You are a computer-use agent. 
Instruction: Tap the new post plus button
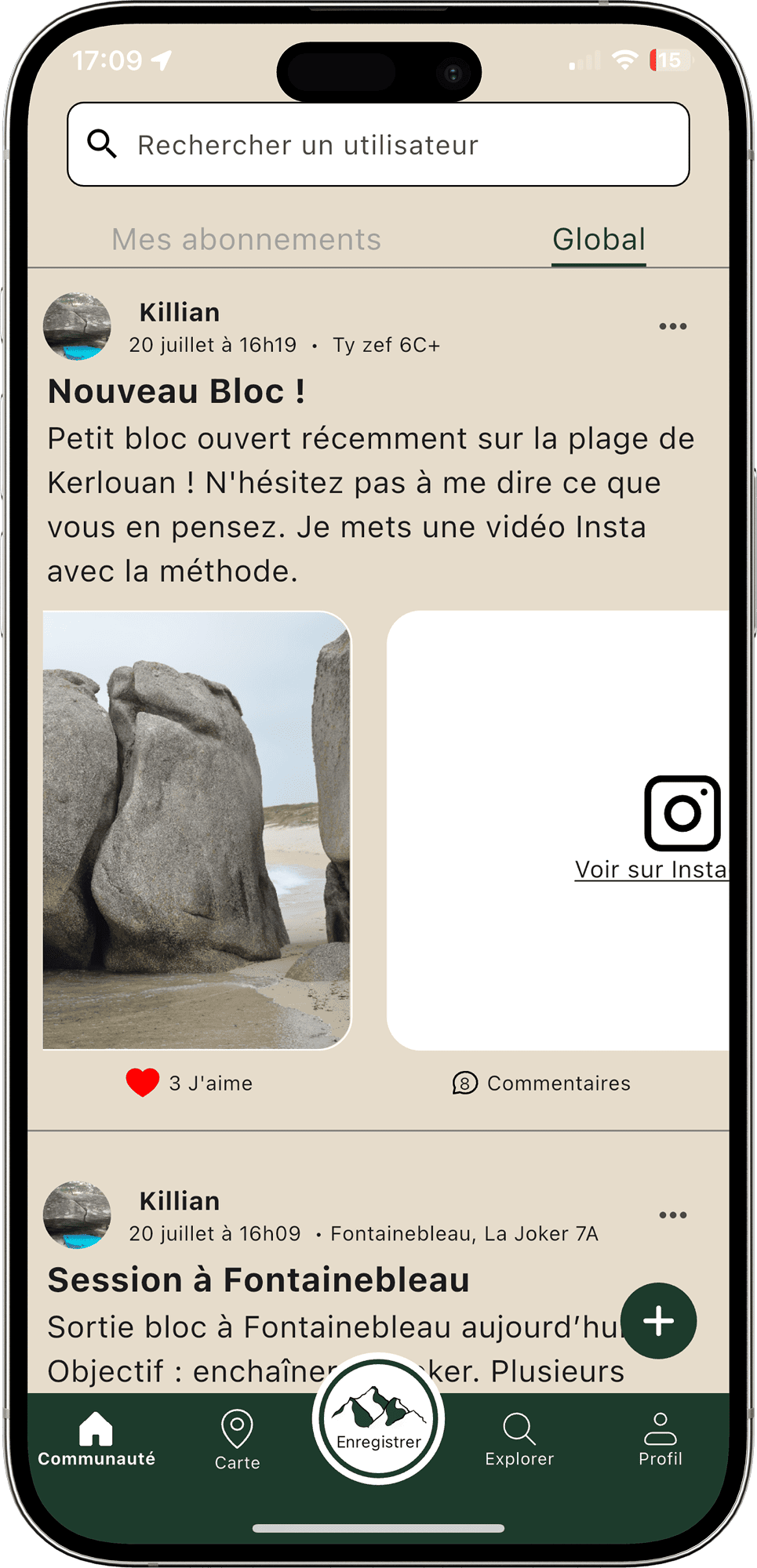[659, 1322]
